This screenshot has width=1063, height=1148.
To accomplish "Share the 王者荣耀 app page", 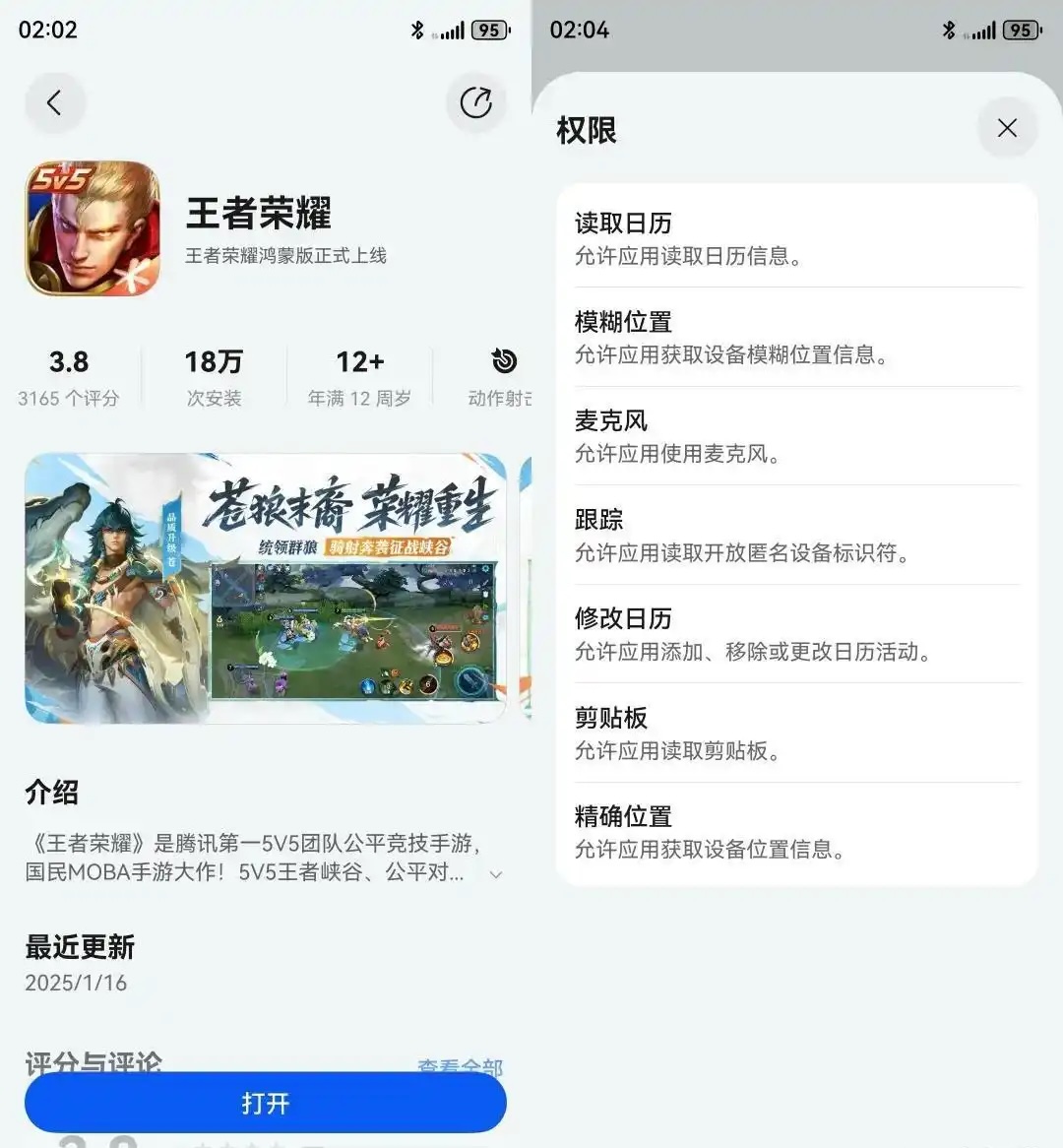I will click(x=475, y=102).
